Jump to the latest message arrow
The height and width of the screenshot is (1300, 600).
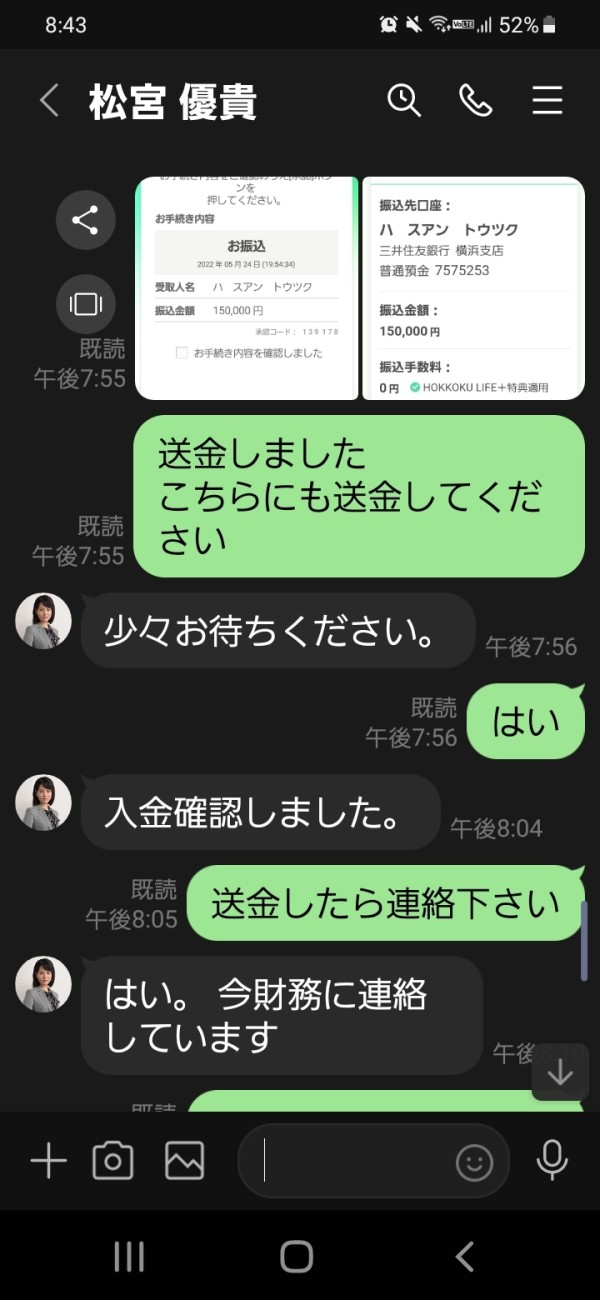(x=560, y=1072)
